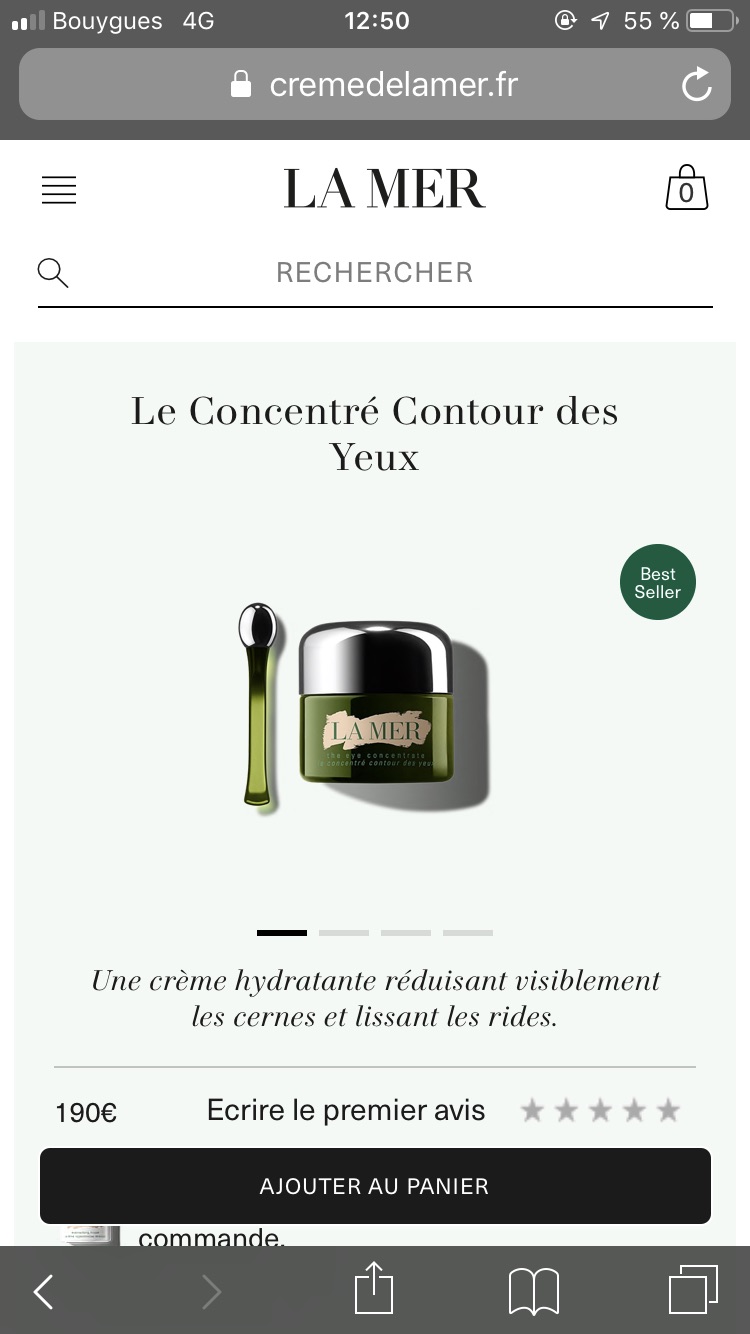Image resolution: width=750 pixels, height=1334 pixels.
Task: Open the hamburger menu
Action: (59, 190)
